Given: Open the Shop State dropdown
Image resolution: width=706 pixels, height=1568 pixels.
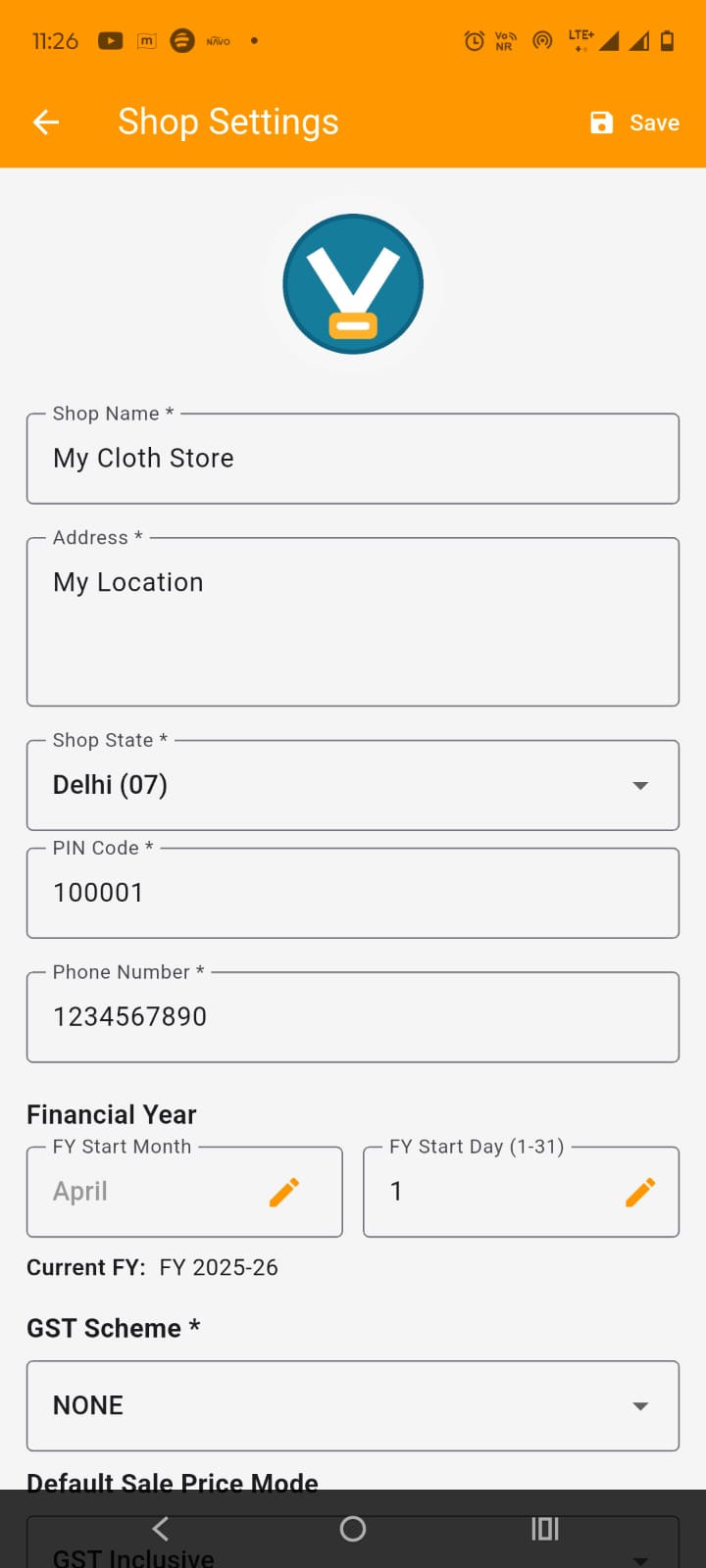Looking at the screenshot, I should tap(353, 785).
